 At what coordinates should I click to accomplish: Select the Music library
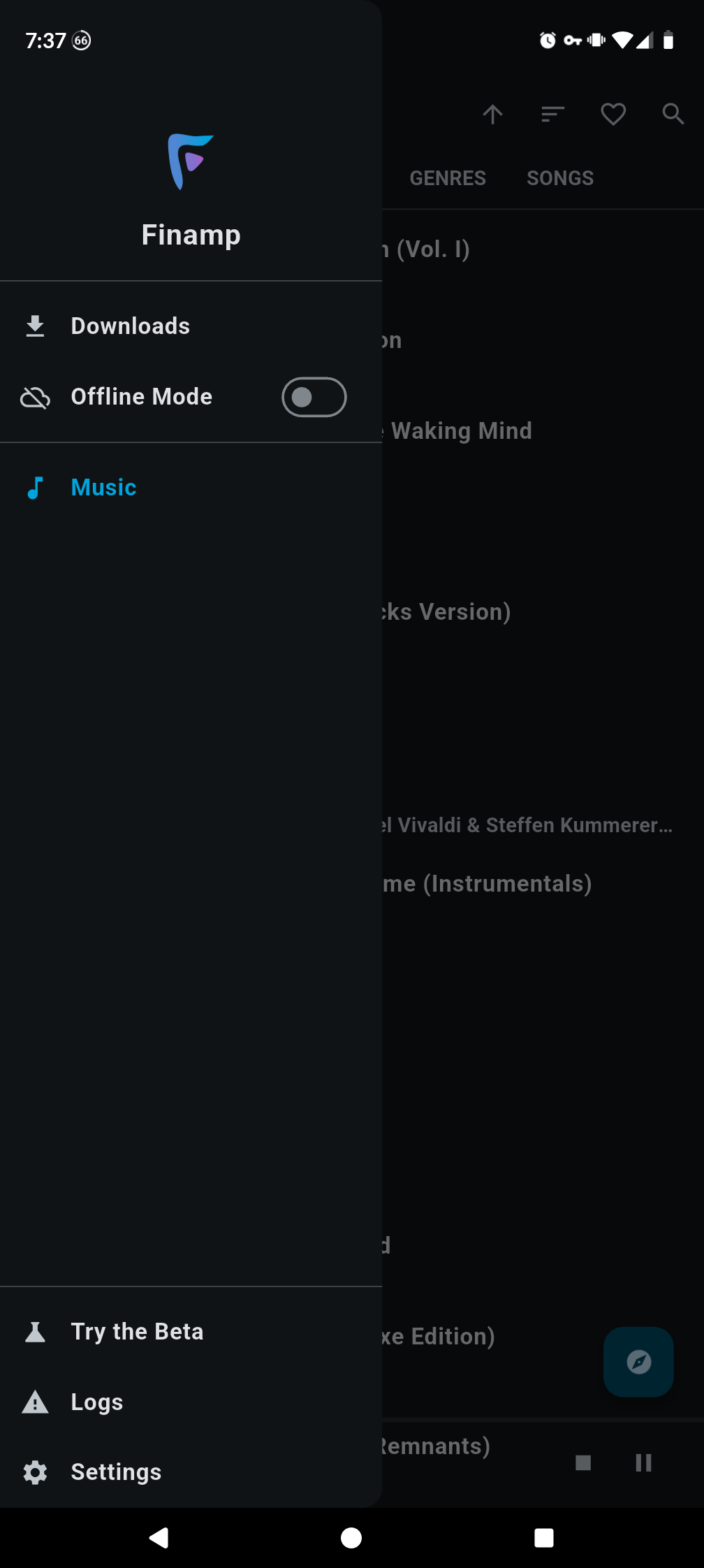pyautogui.click(x=103, y=488)
